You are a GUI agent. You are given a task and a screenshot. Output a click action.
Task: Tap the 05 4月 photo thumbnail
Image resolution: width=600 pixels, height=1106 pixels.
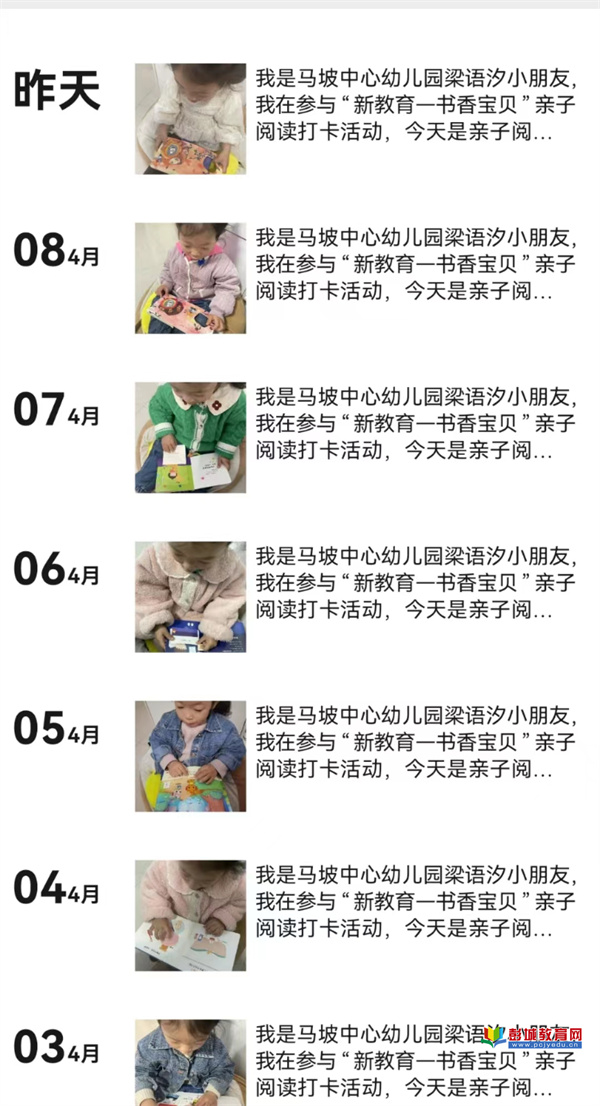[190, 755]
